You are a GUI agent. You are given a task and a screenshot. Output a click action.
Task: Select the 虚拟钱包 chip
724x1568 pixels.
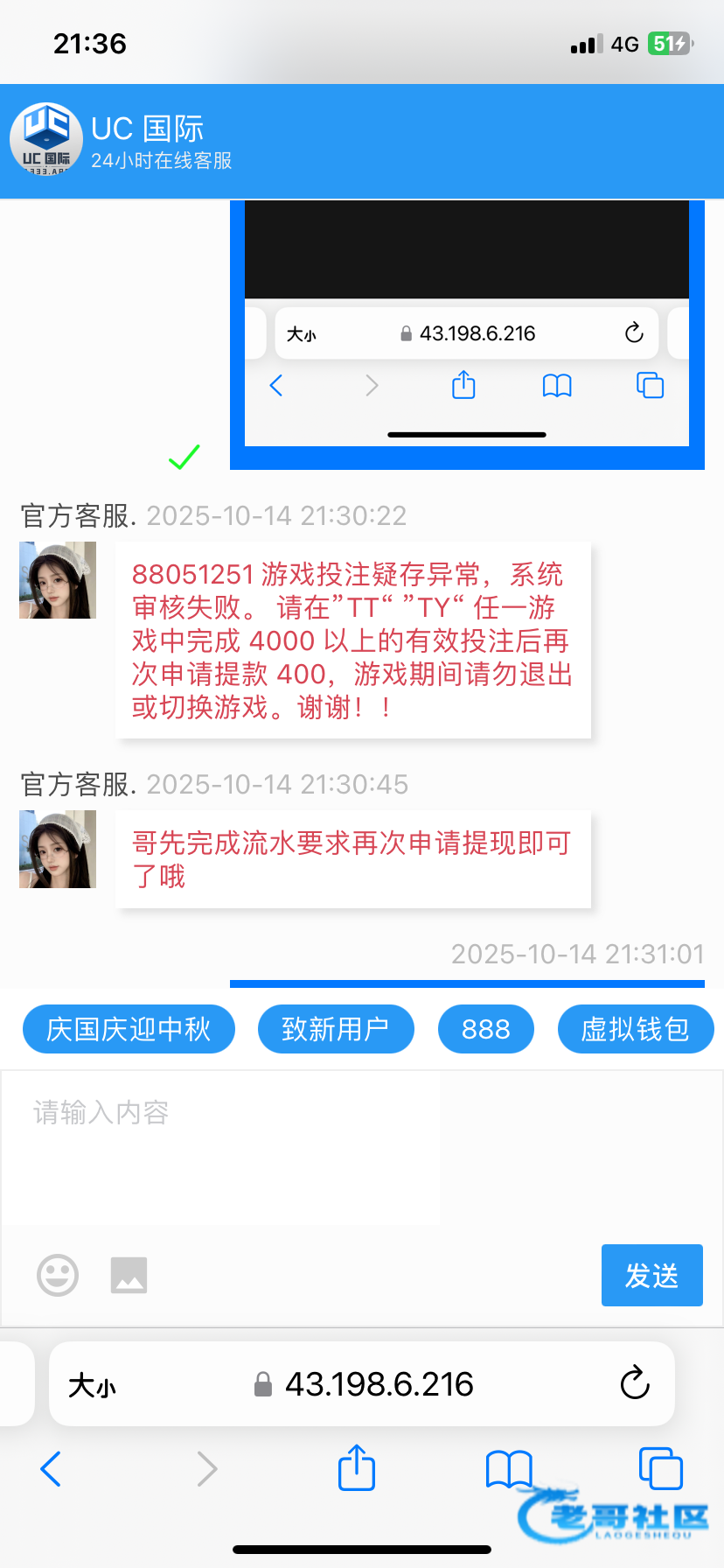[x=635, y=1029]
